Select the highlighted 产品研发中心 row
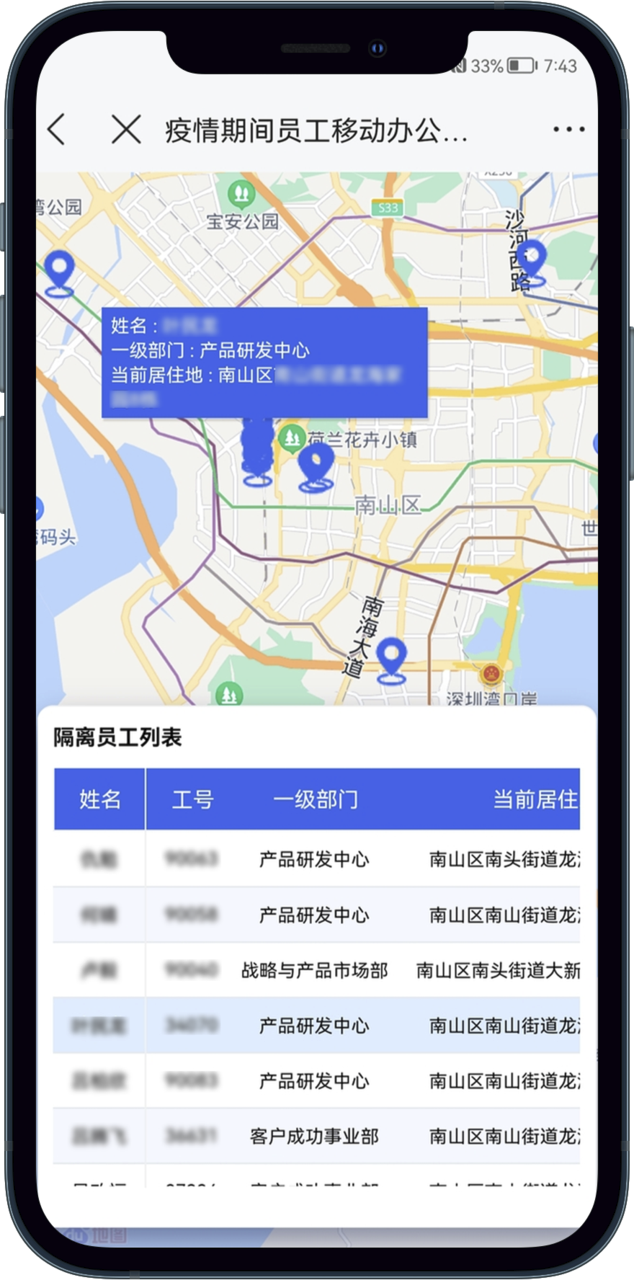The image size is (634, 1280). click(x=316, y=1025)
